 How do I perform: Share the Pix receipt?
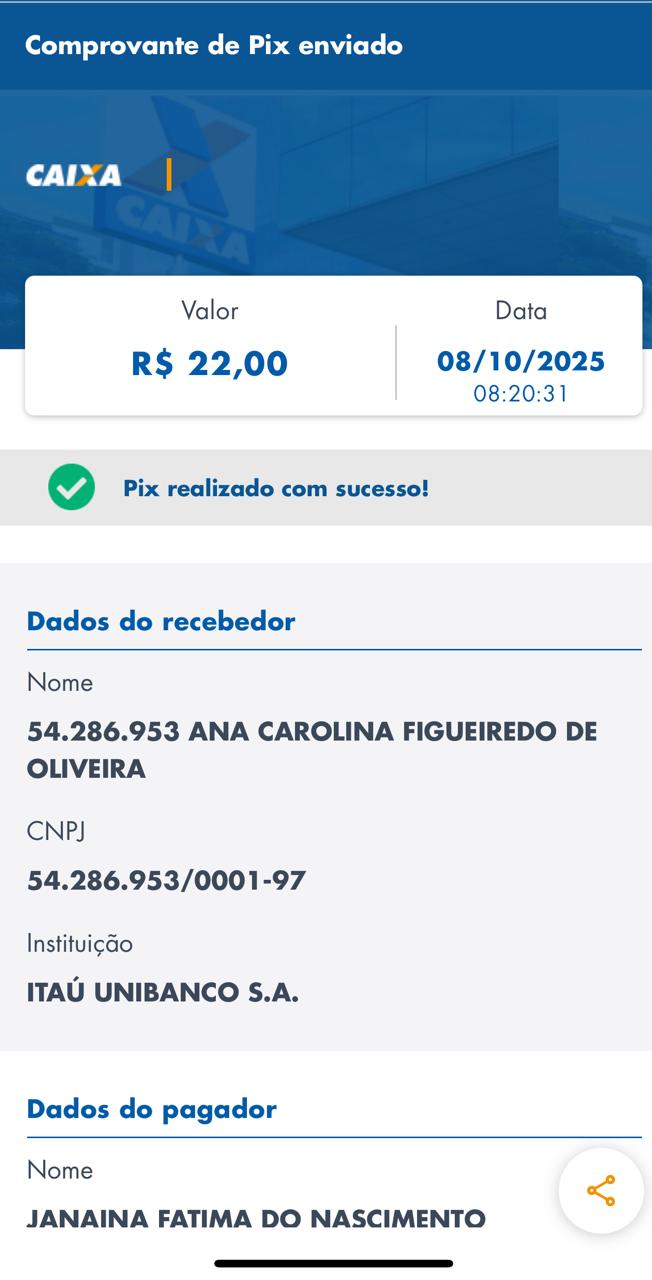click(601, 1191)
